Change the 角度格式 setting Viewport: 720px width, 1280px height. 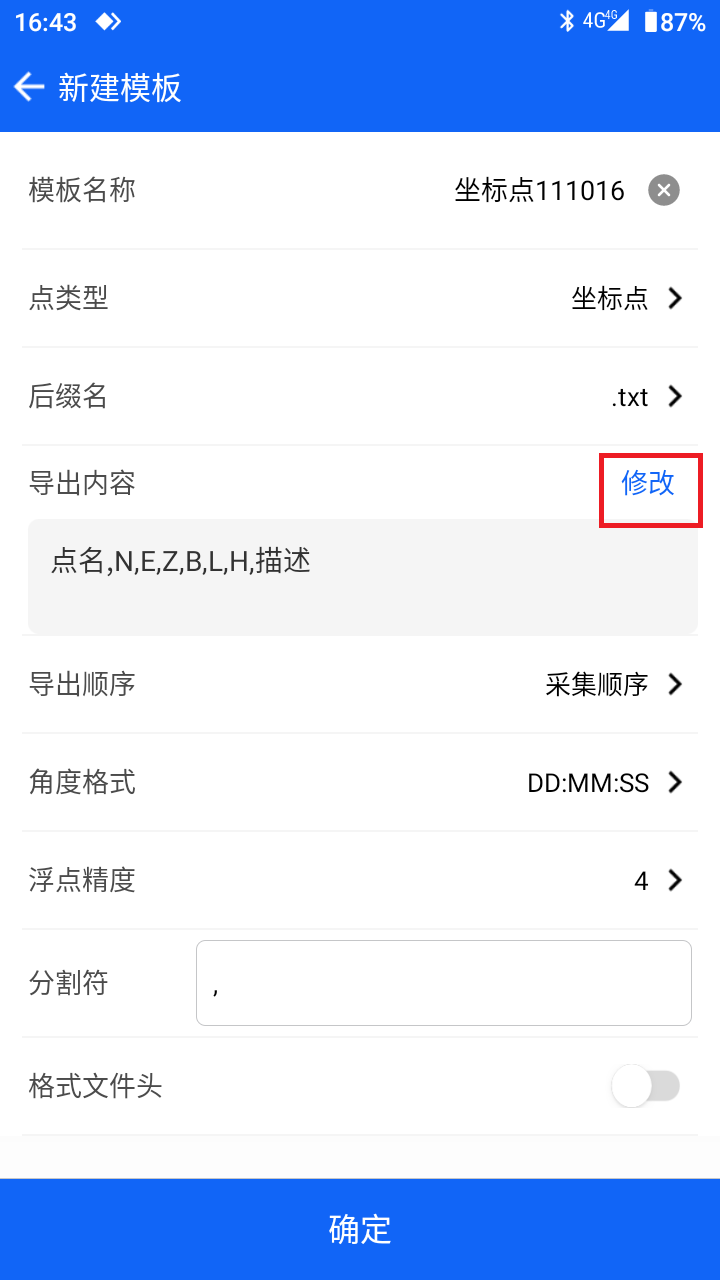[x=360, y=782]
